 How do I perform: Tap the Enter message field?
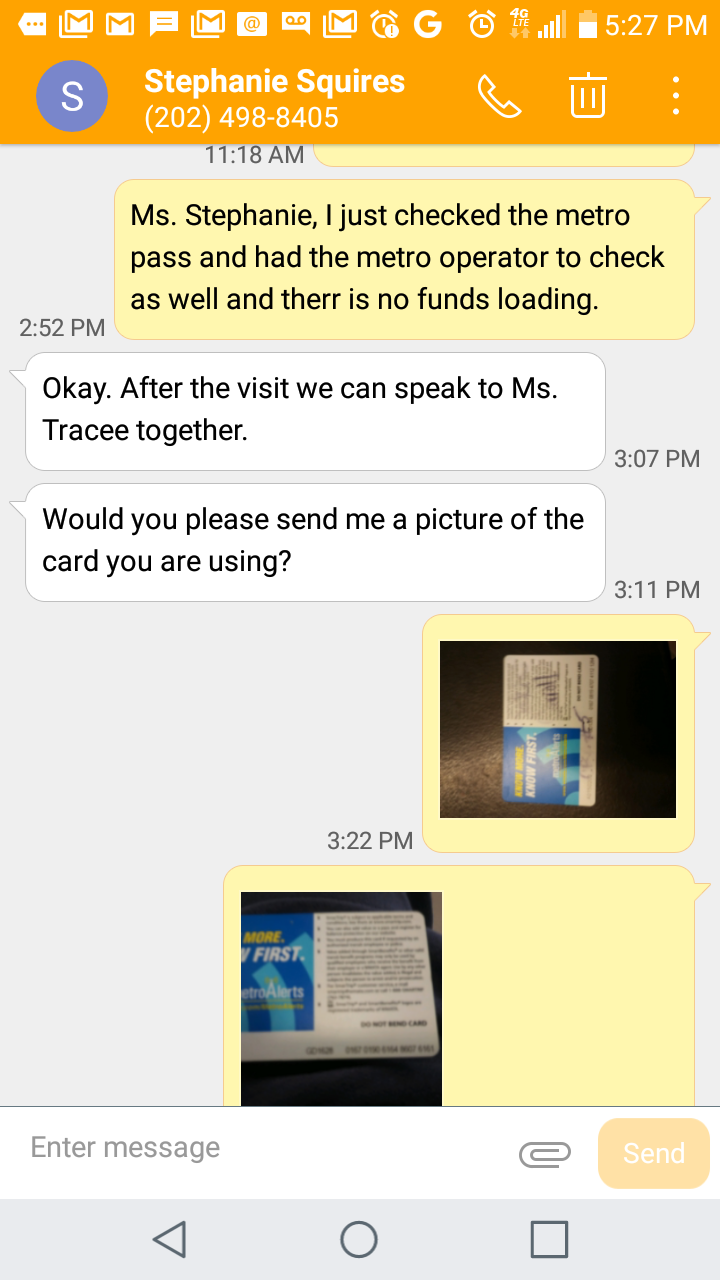260,1148
